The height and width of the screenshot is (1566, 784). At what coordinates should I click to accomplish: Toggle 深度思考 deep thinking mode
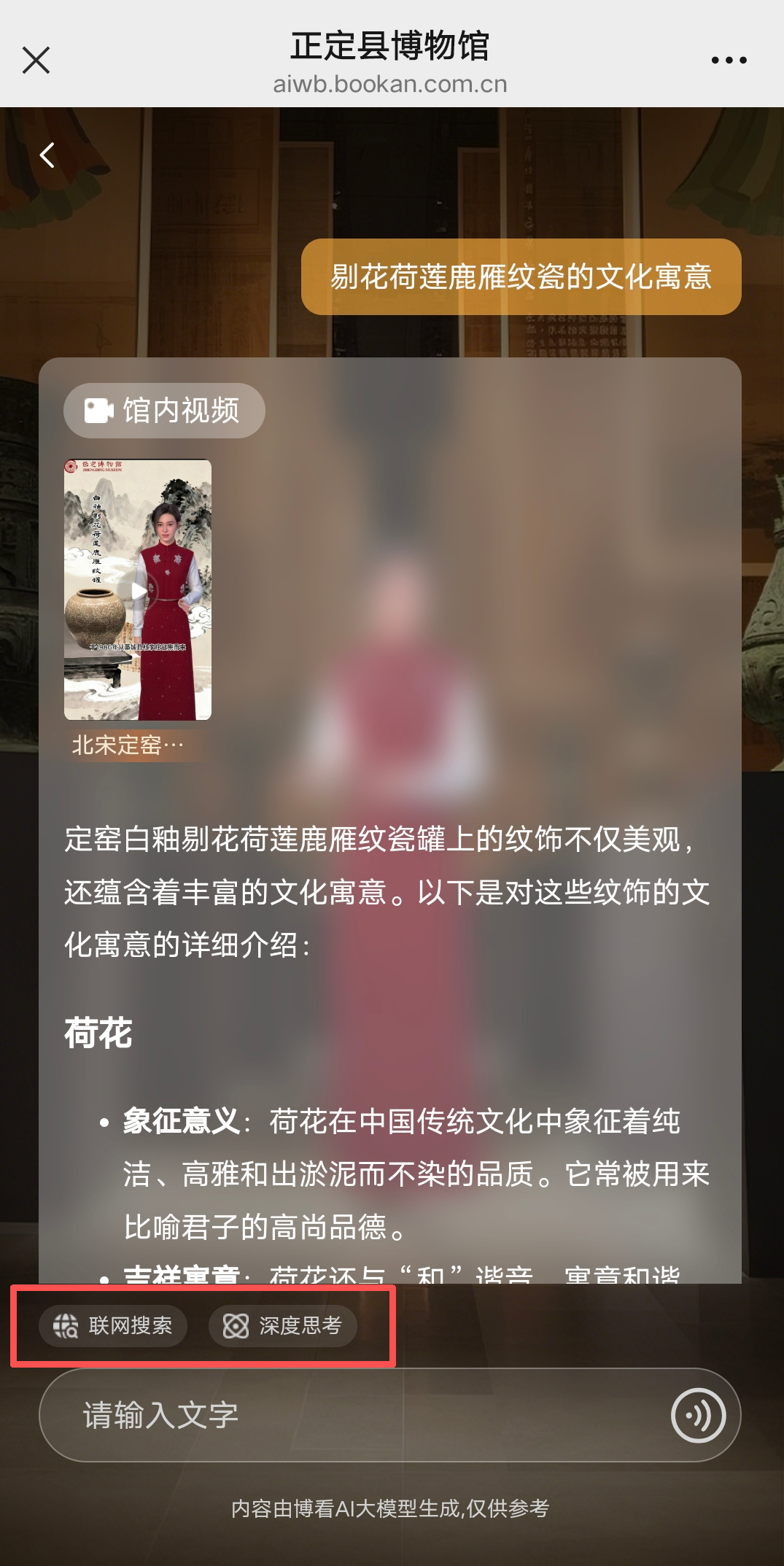click(283, 1325)
